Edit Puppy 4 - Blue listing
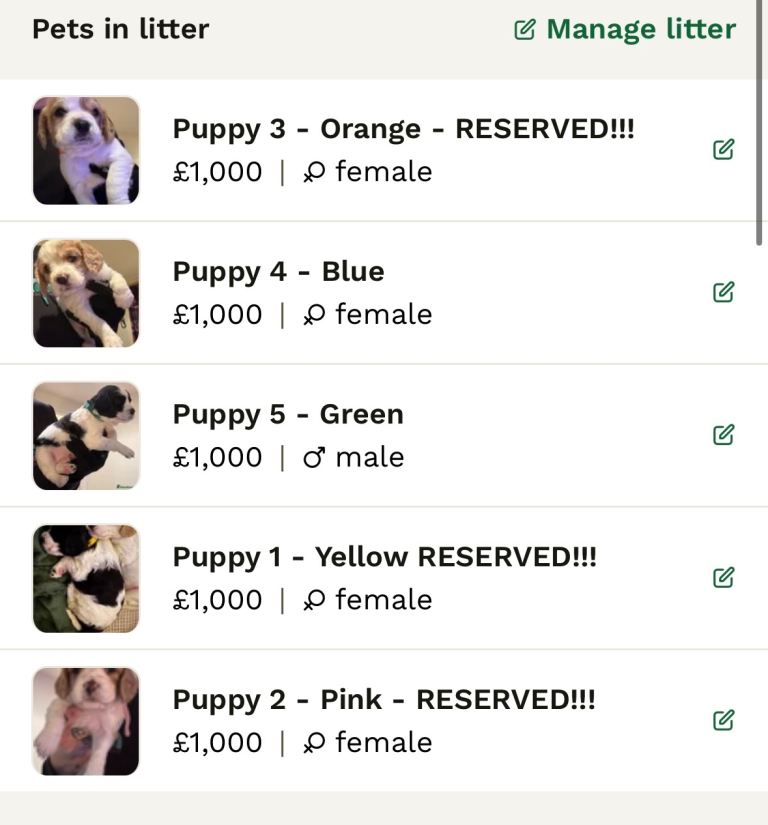The height and width of the screenshot is (825, 768). (x=724, y=292)
